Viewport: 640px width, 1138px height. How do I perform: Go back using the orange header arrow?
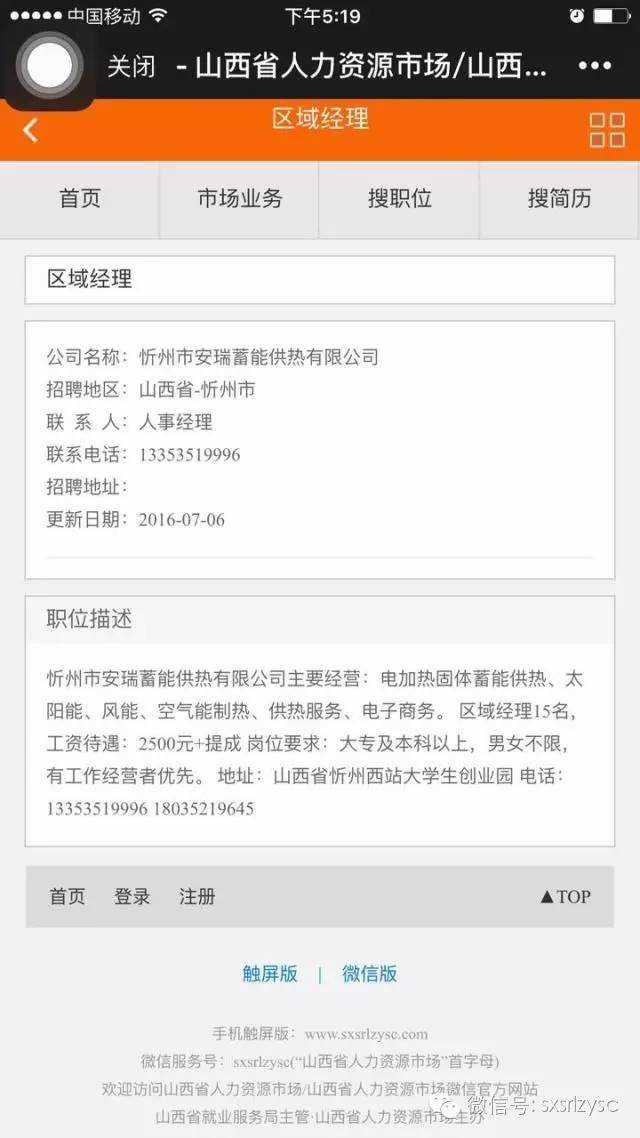pos(31,129)
